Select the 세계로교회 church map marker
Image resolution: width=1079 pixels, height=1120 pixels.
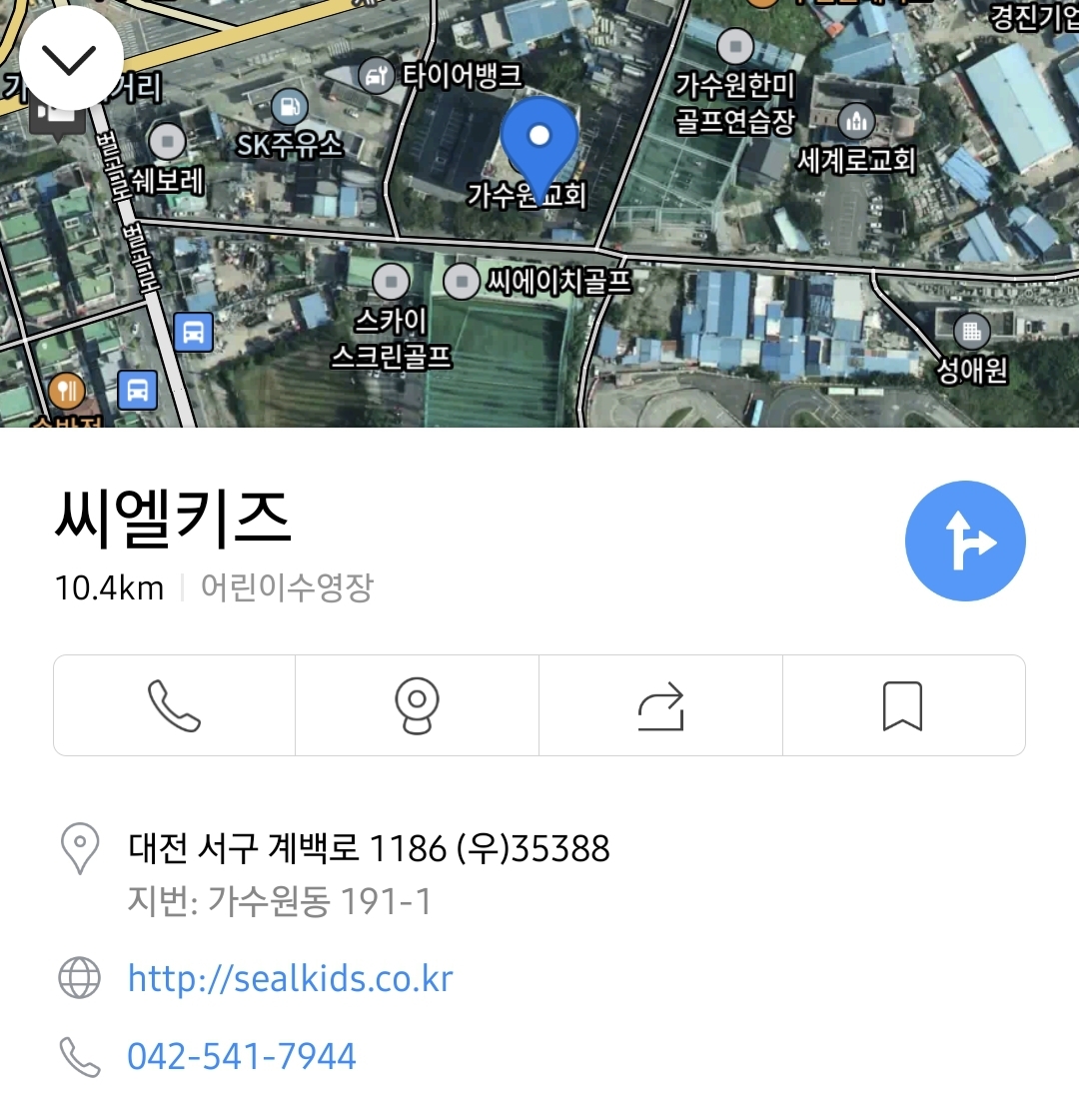coord(854,119)
